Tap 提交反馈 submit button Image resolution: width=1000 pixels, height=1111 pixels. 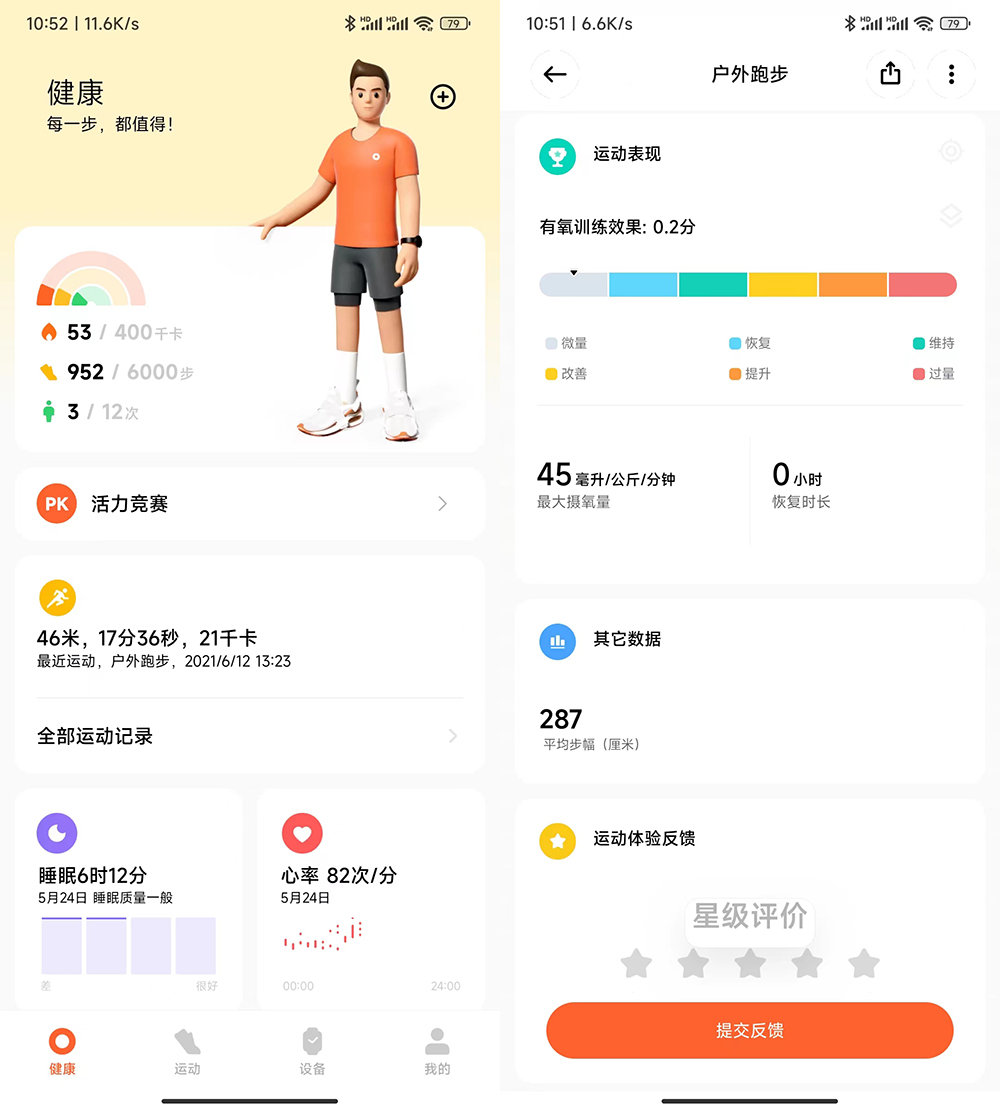pyautogui.click(x=750, y=1030)
